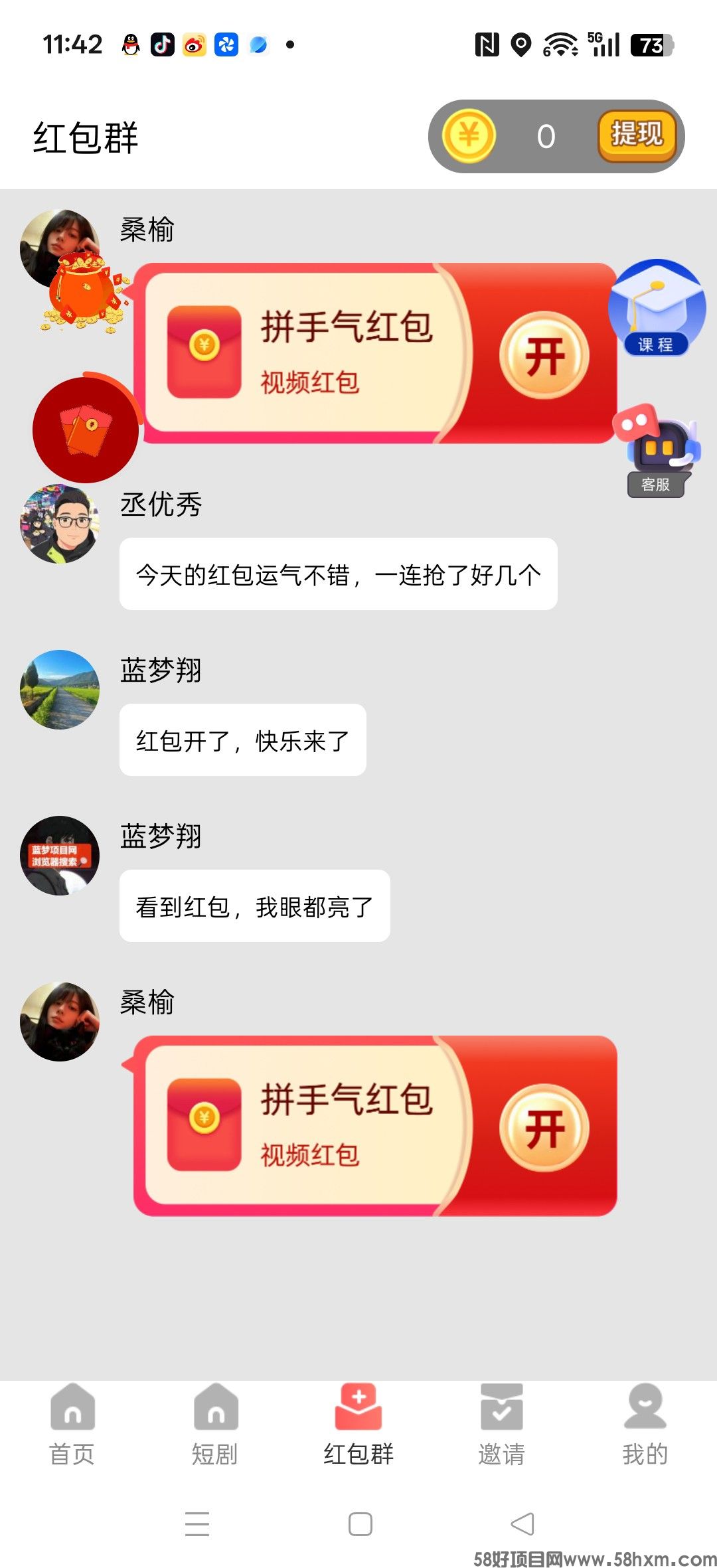Tap the 提现 withdraw button
This screenshot has height=1568, width=717.
tap(635, 133)
